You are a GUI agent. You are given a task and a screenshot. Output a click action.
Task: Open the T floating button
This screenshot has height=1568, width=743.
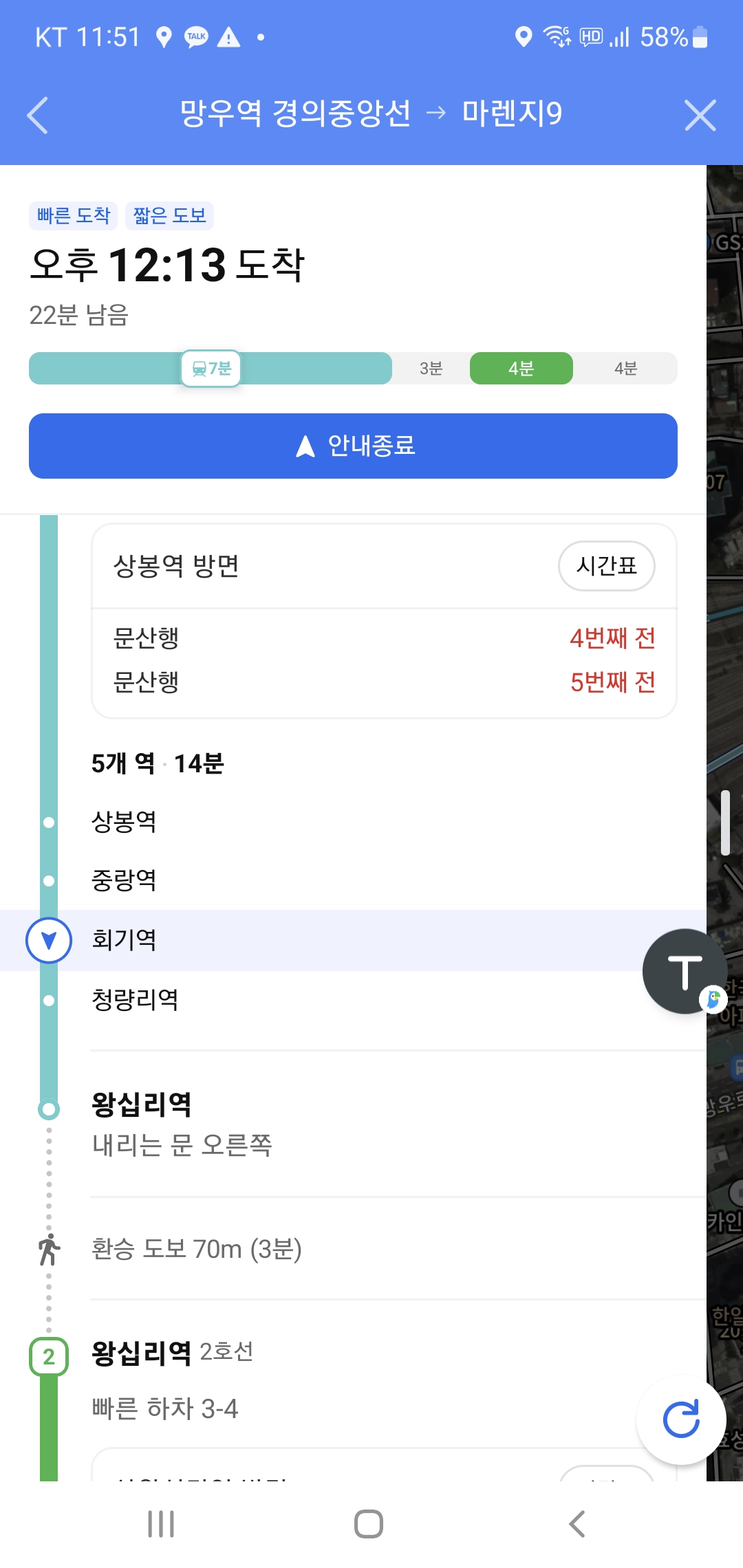point(685,971)
